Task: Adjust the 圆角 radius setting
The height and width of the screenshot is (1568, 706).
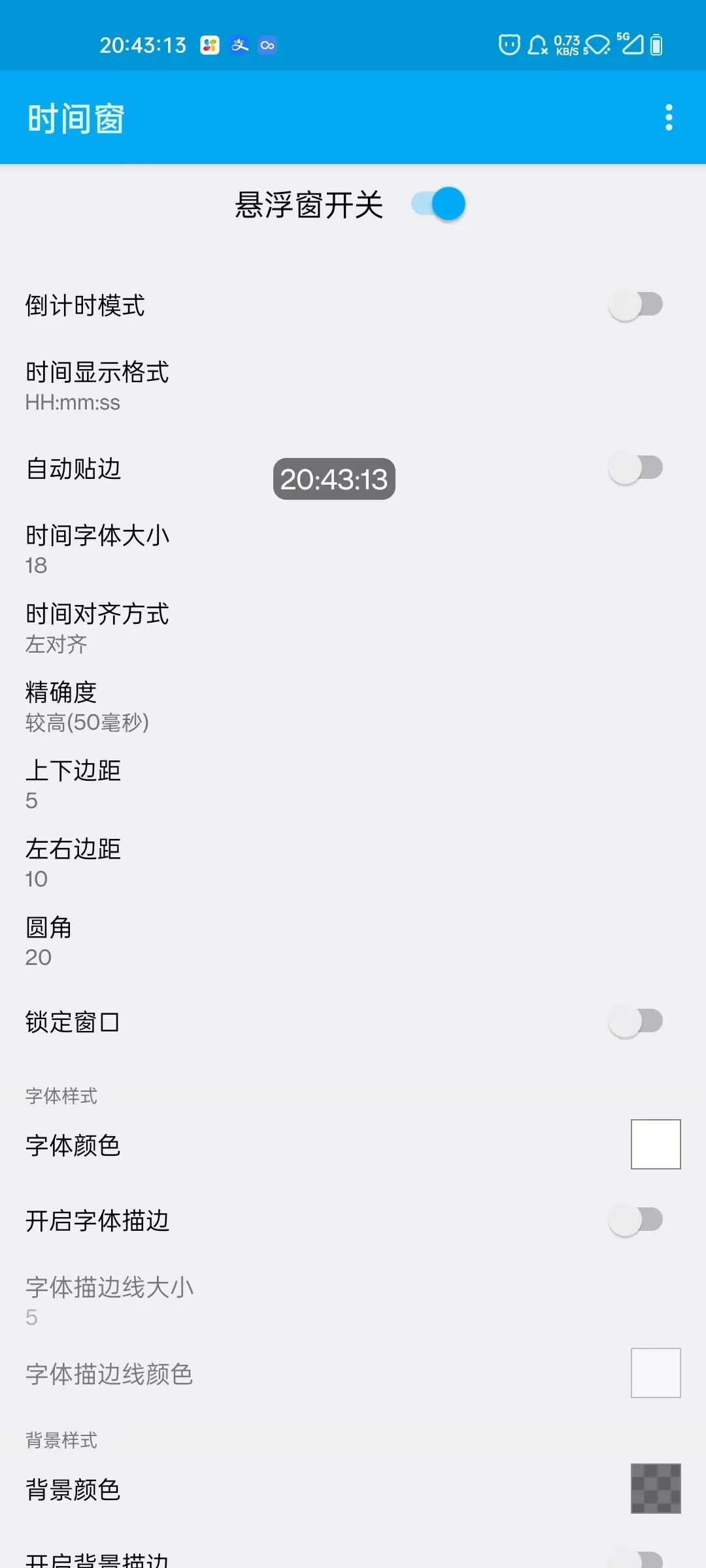Action: click(x=353, y=941)
